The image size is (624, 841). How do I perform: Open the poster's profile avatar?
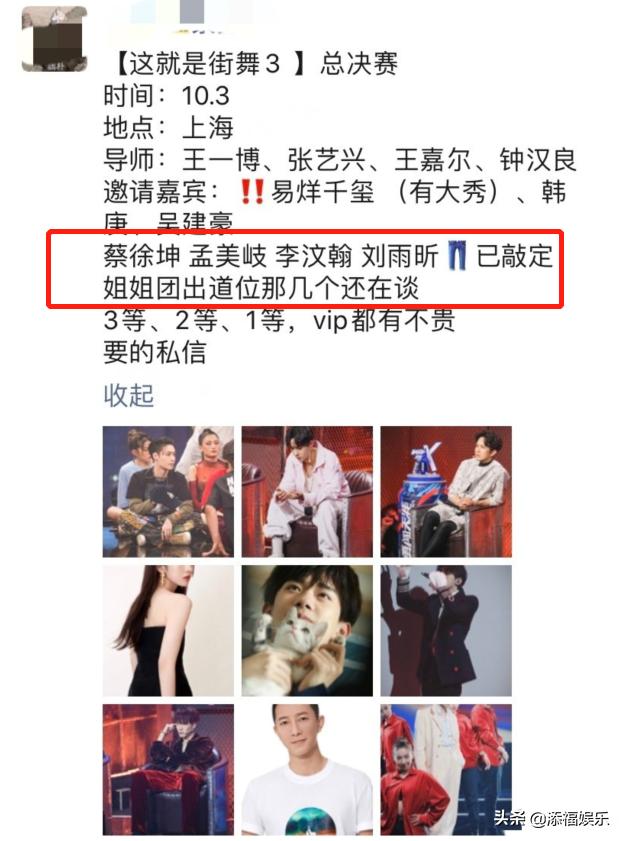(x=54, y=40)
